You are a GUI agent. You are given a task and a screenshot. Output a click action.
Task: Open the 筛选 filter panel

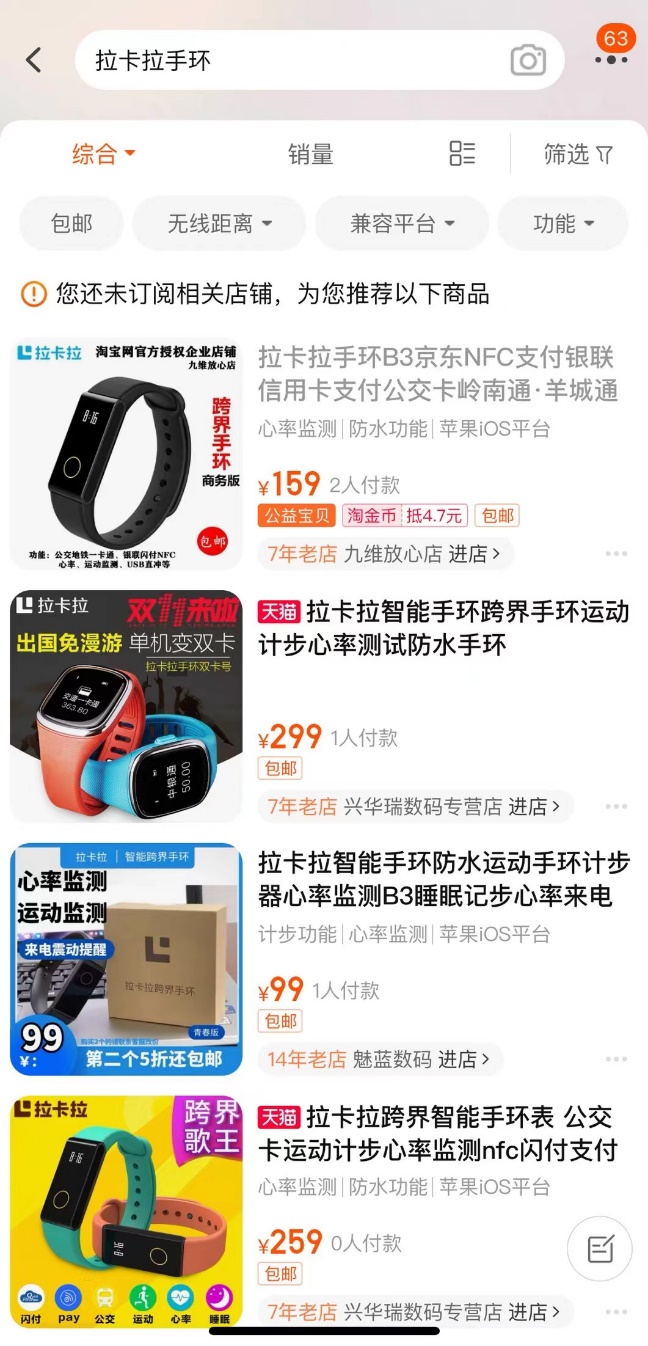[x=578, y=154]
